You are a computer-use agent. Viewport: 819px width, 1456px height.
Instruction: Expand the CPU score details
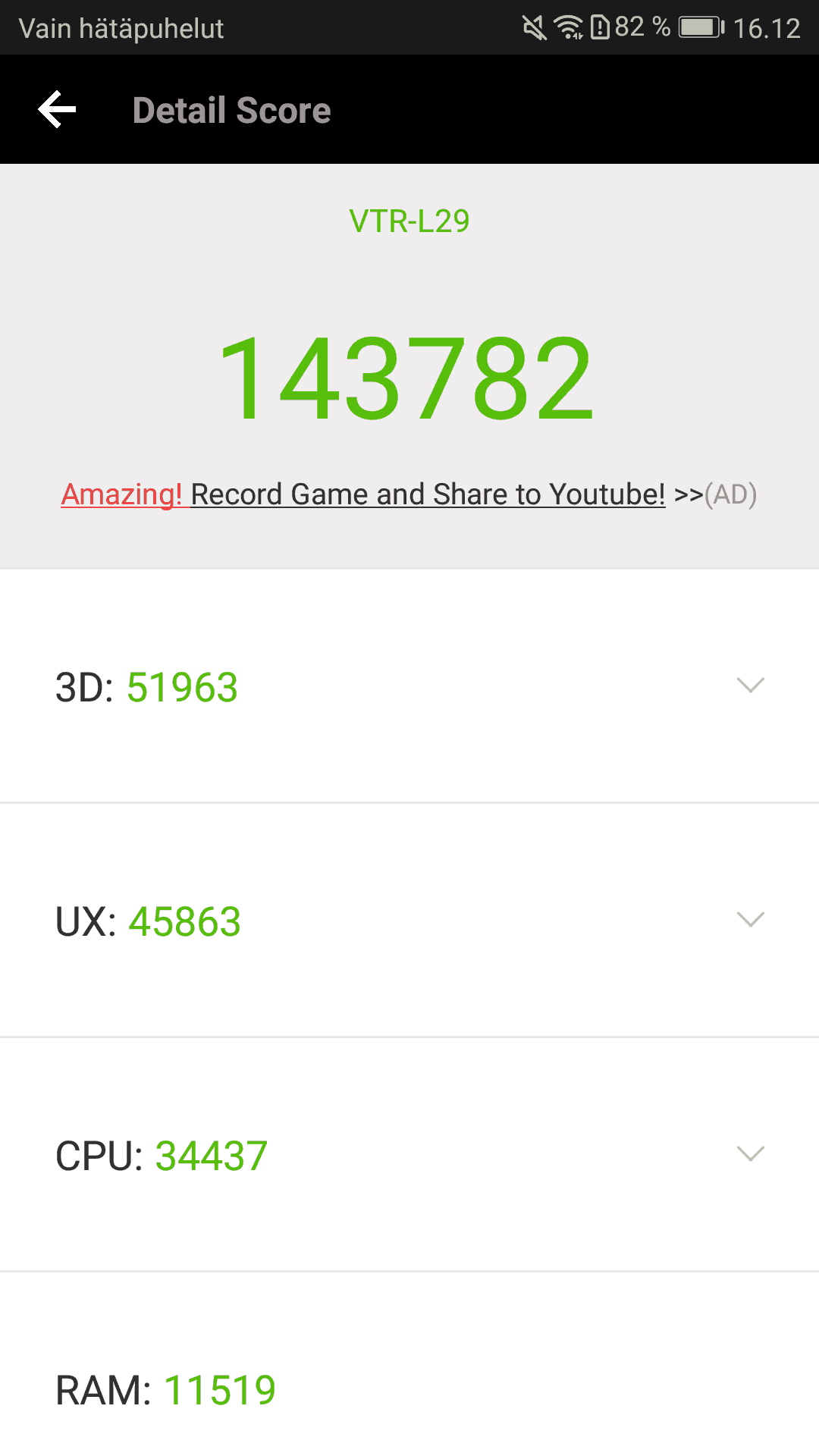(x=750, y=1154)
